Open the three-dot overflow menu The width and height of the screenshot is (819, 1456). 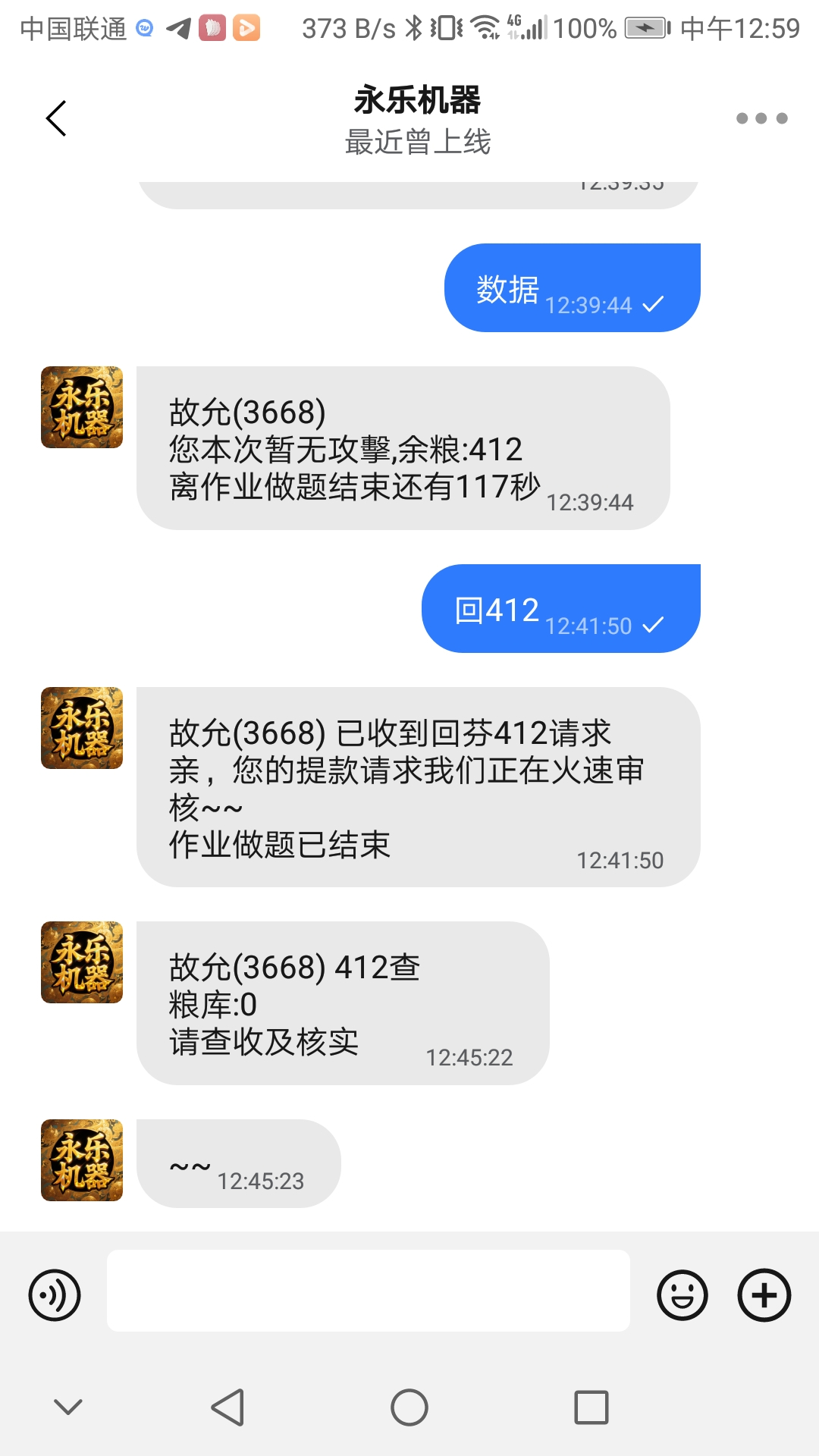tap(761, 118)
